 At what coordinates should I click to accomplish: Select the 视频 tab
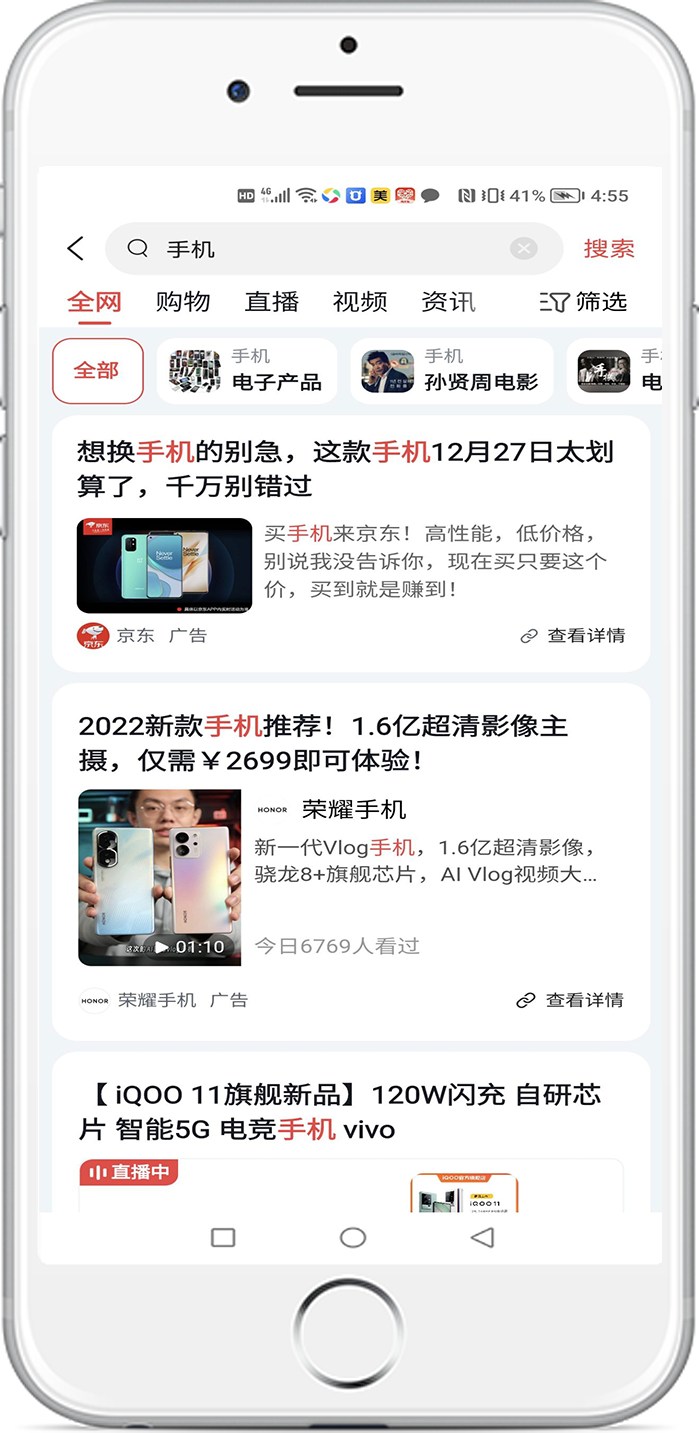pyautogui.click(x=360, y=302)
